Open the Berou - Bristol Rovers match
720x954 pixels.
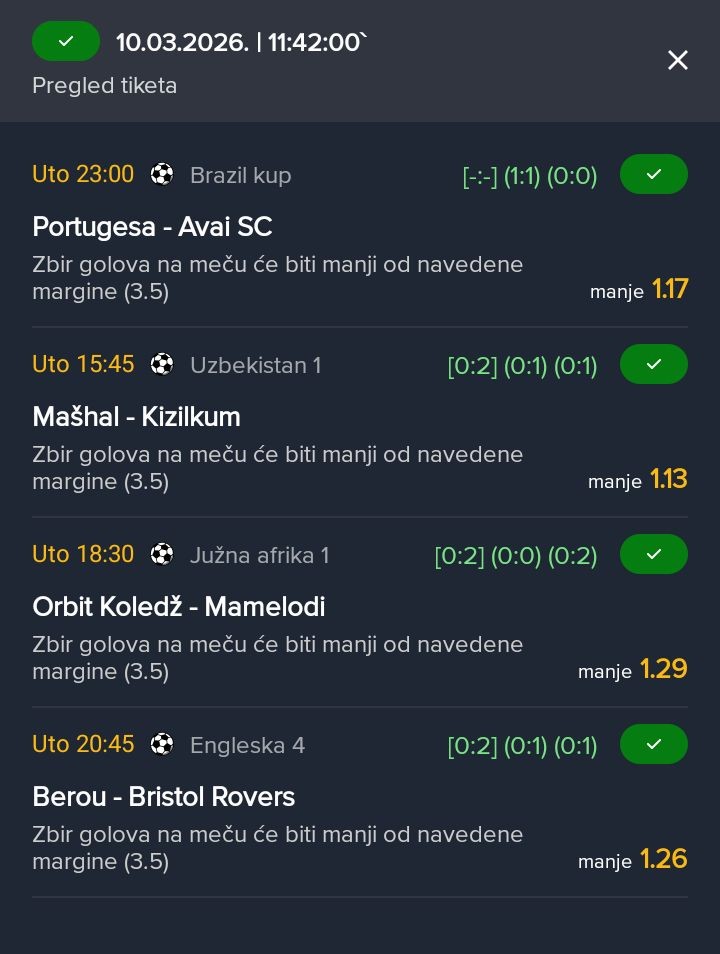(163, 797)
